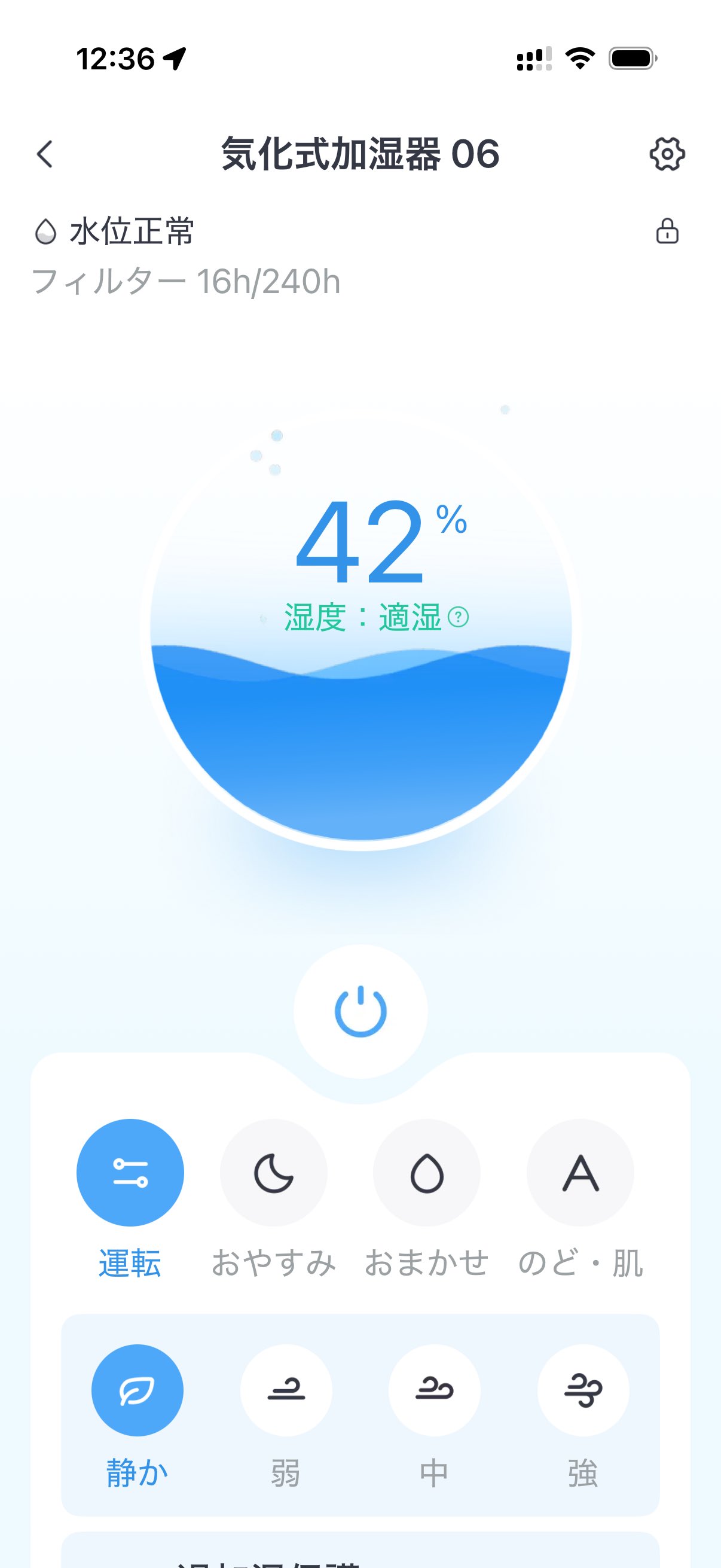This screenshot has width=721, height=1568.
Task: Activate のど・肌 mode
Action: pyautogui.click(x=581, y=1172)
